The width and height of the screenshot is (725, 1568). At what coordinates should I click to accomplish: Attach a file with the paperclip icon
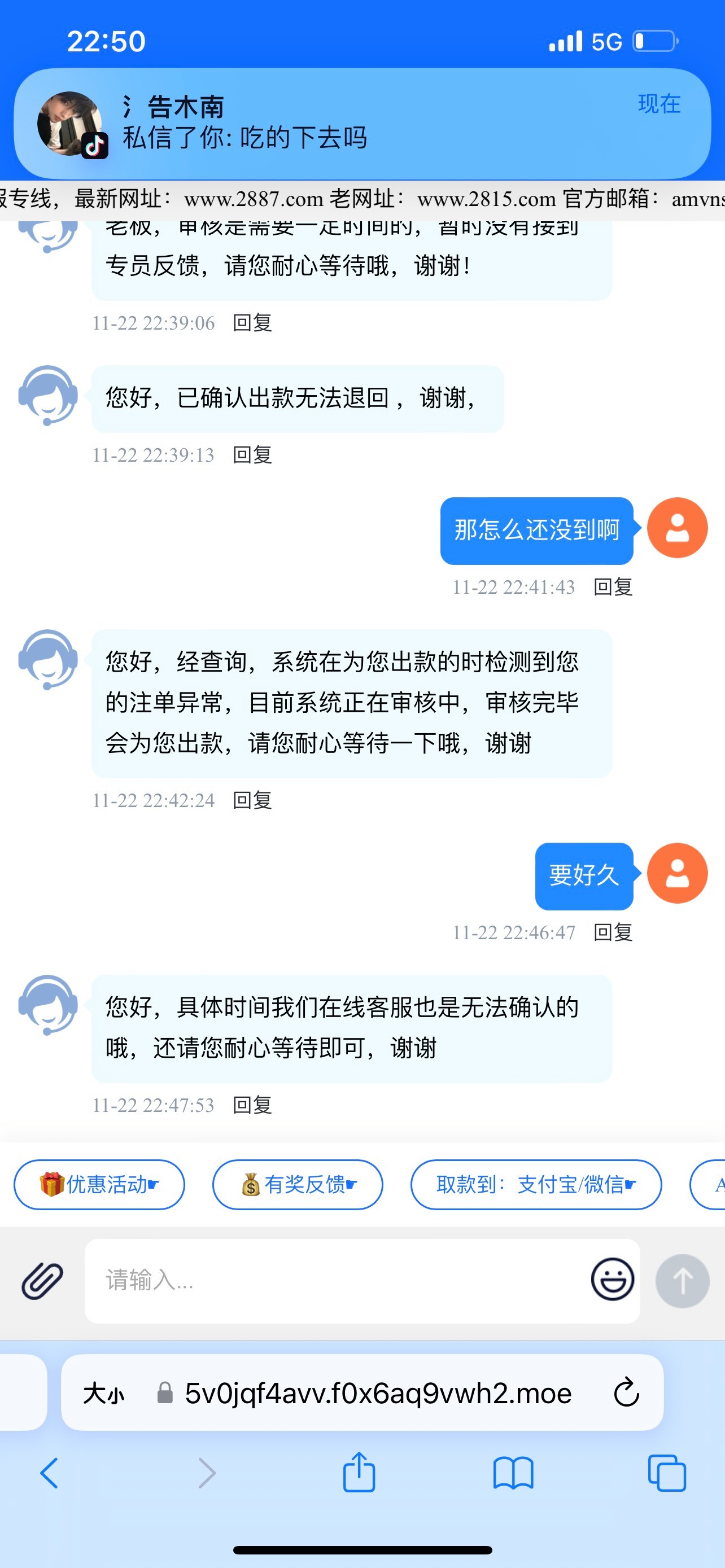click(x=42, y=1280)
